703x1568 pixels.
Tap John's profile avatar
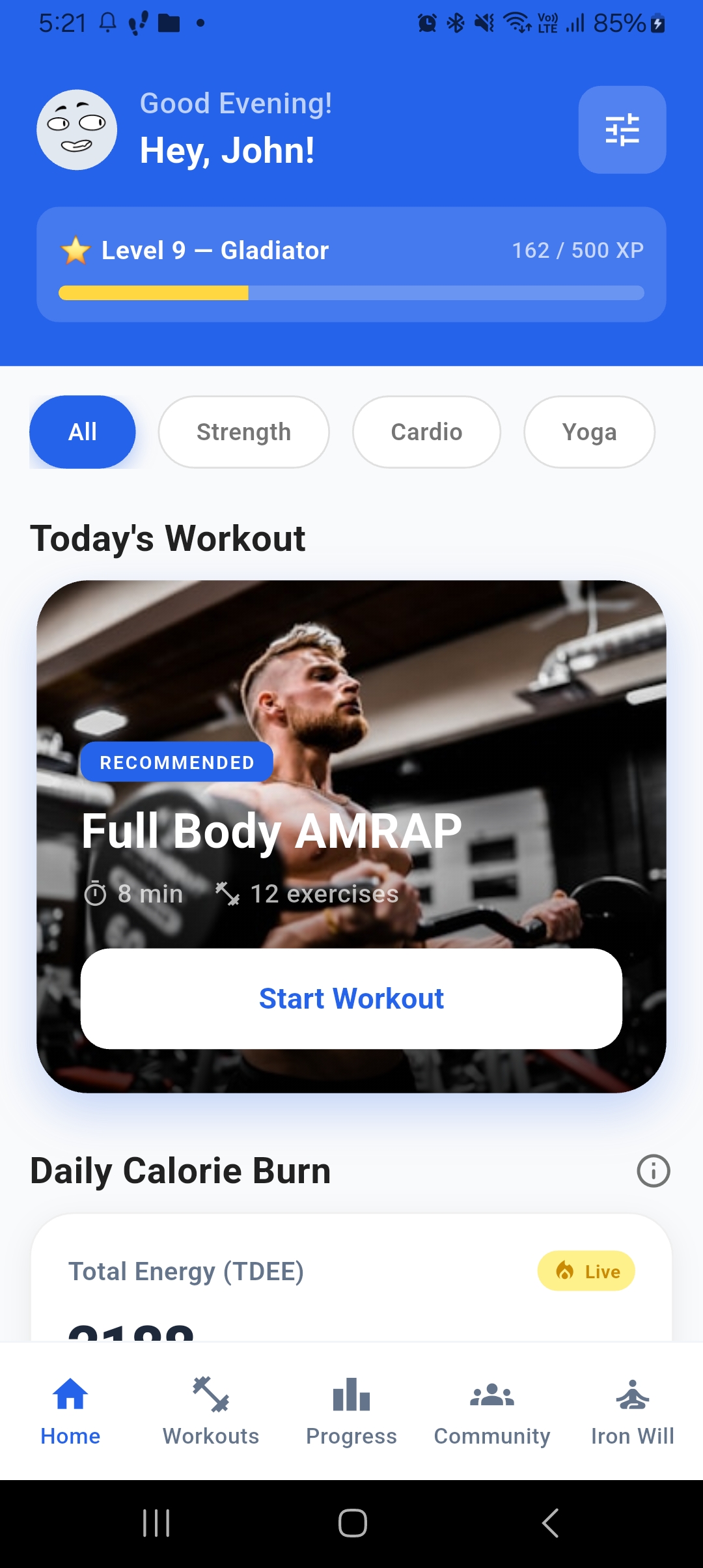pyautogui.click(x=77, y=130)
